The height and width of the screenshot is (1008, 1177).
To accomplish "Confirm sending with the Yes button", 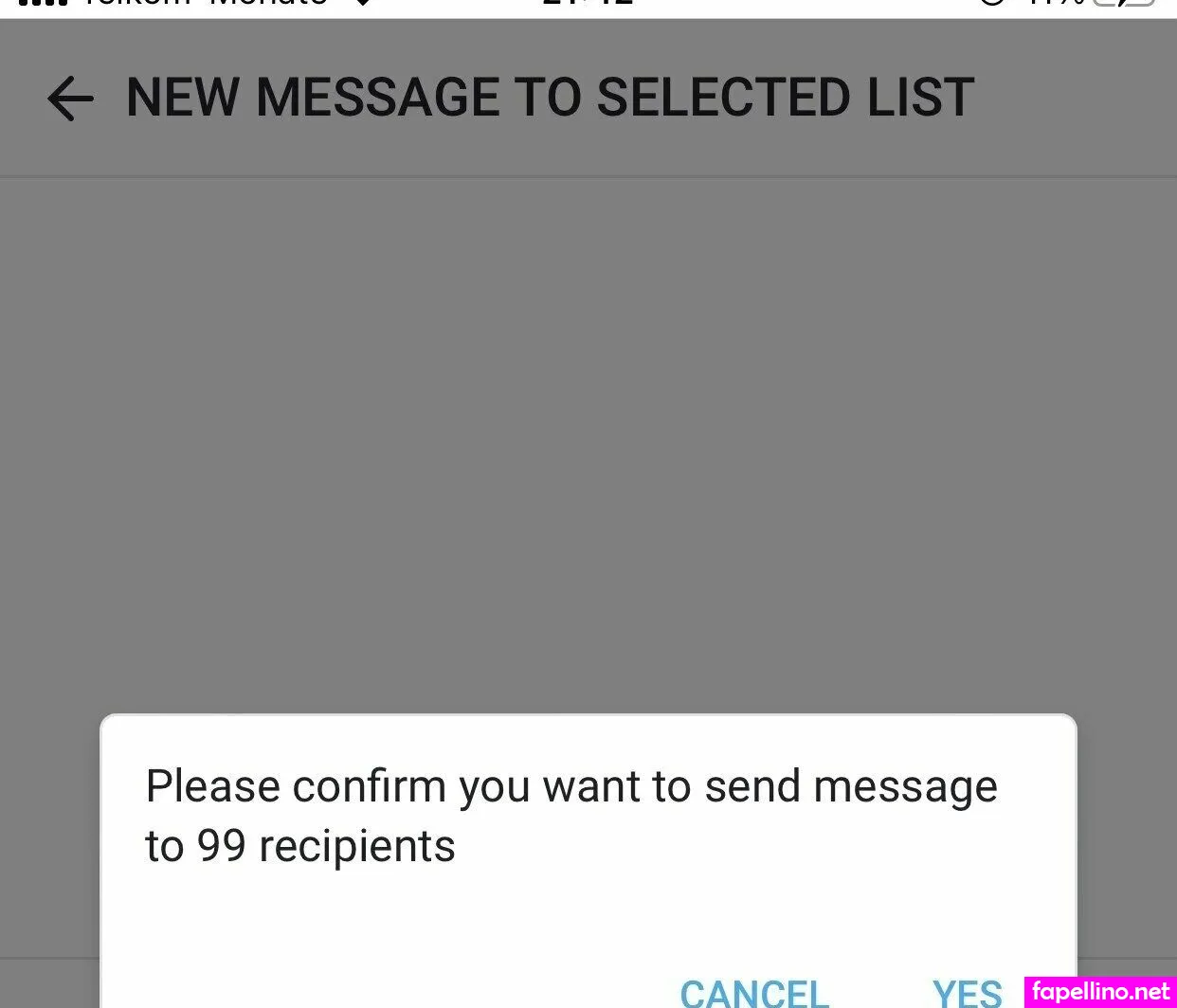I will pos(967,993).
